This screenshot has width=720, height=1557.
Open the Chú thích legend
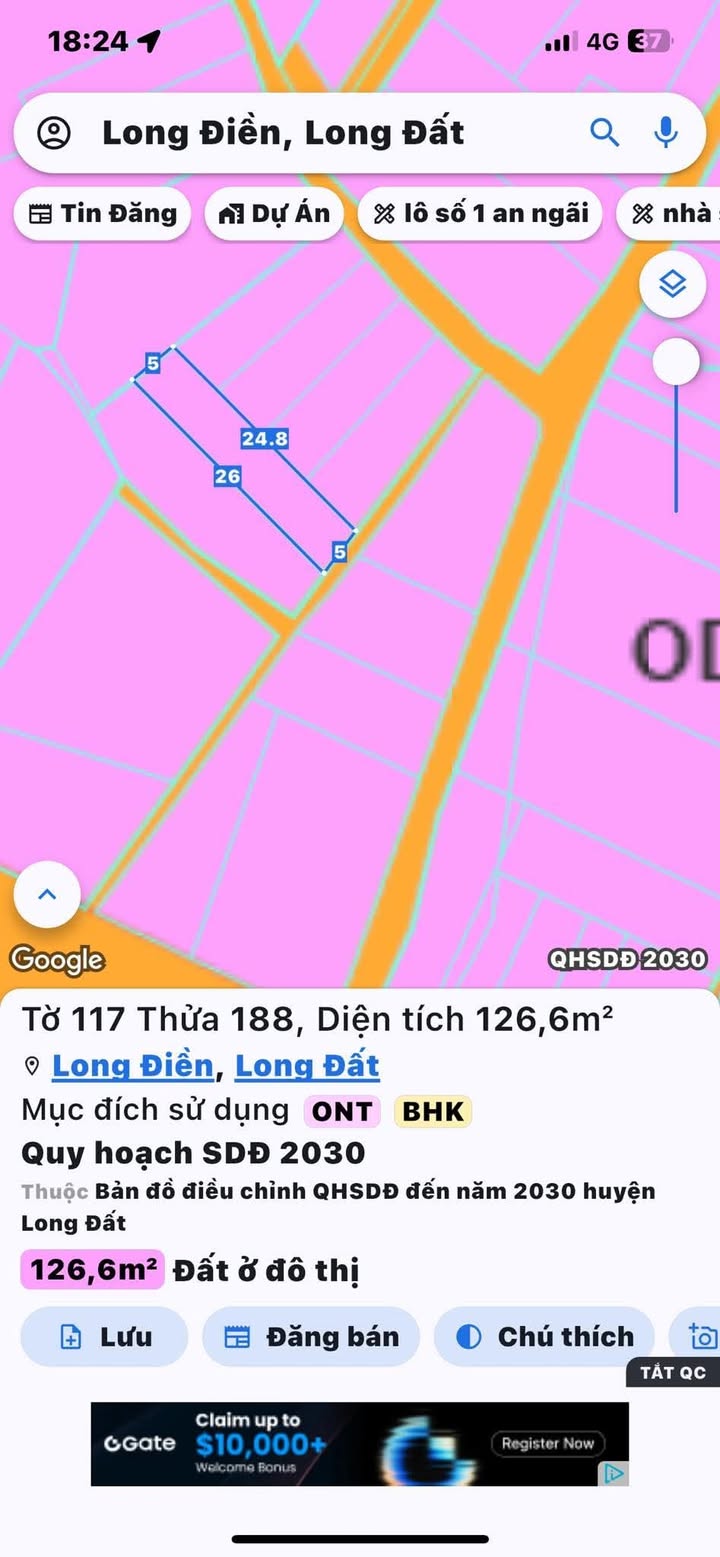click(544, 1337)
